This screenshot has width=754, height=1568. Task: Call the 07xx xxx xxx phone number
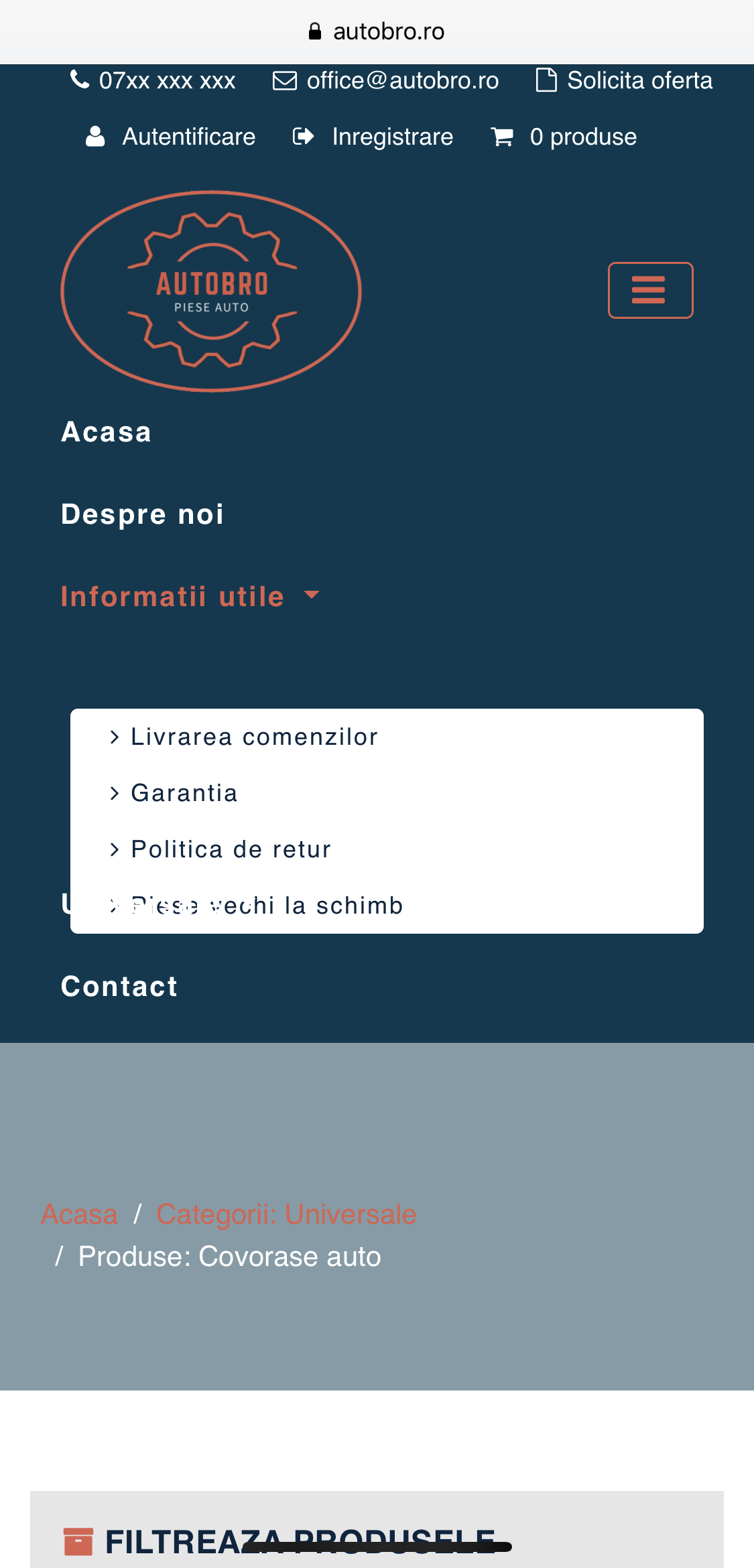tap(153, 81)
